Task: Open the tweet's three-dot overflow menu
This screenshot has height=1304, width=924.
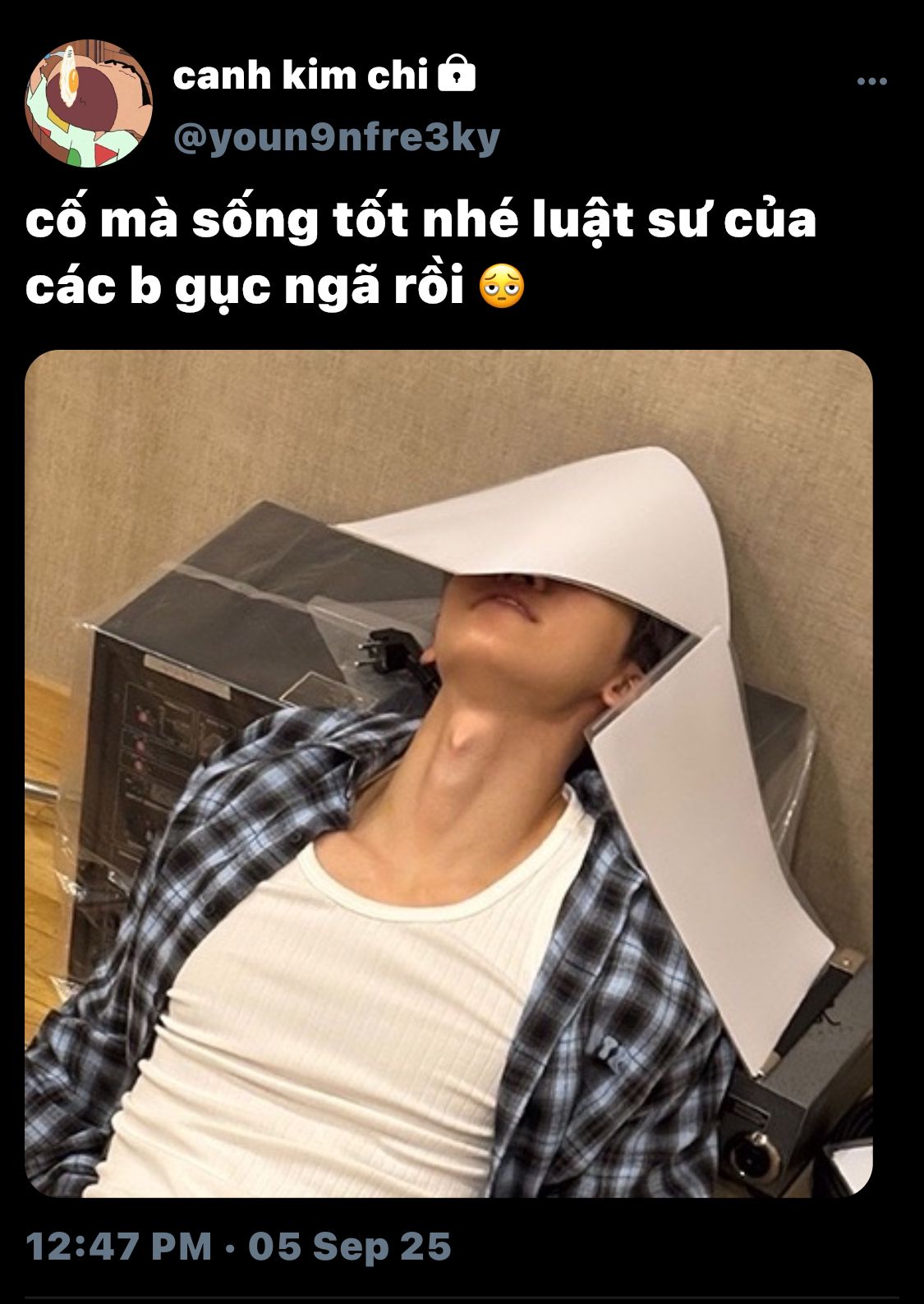Action: pos(871,81)
